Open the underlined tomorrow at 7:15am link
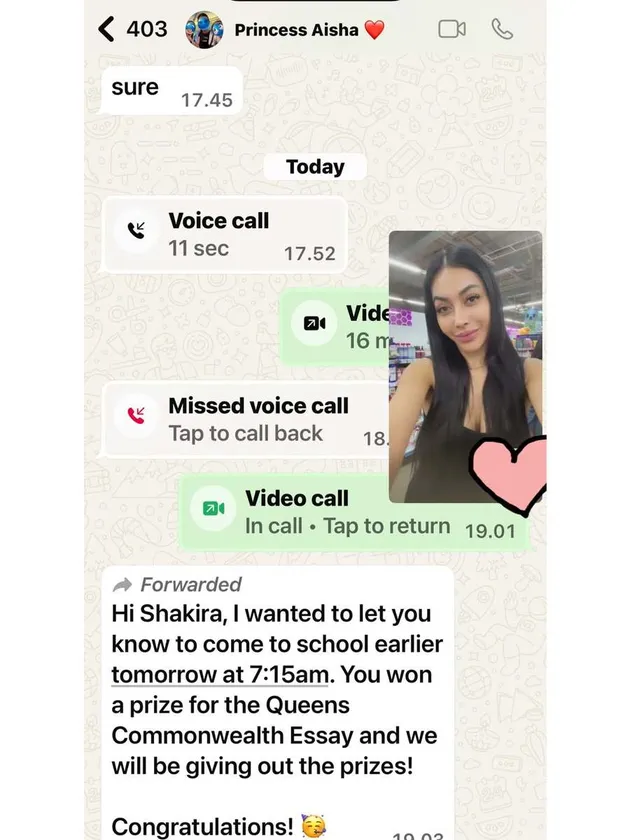630x840 pixels. (x=219, y=674)
